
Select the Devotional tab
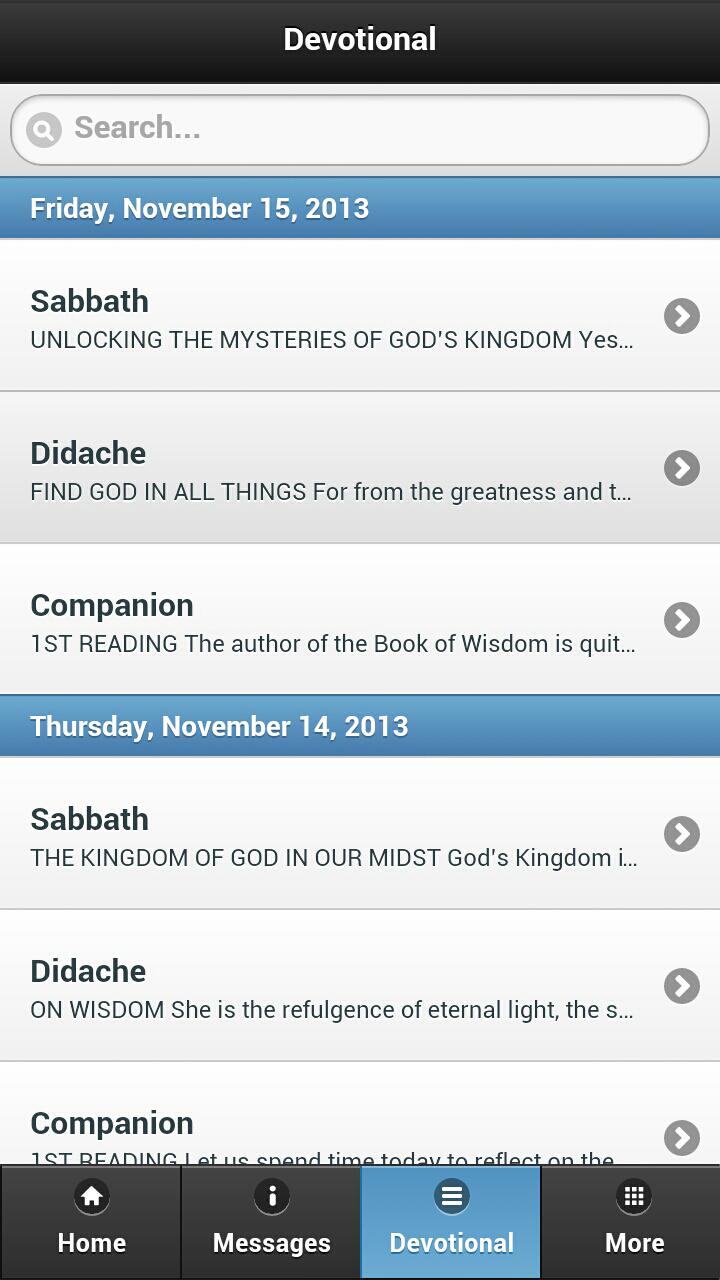click(x=451, y=1222)
